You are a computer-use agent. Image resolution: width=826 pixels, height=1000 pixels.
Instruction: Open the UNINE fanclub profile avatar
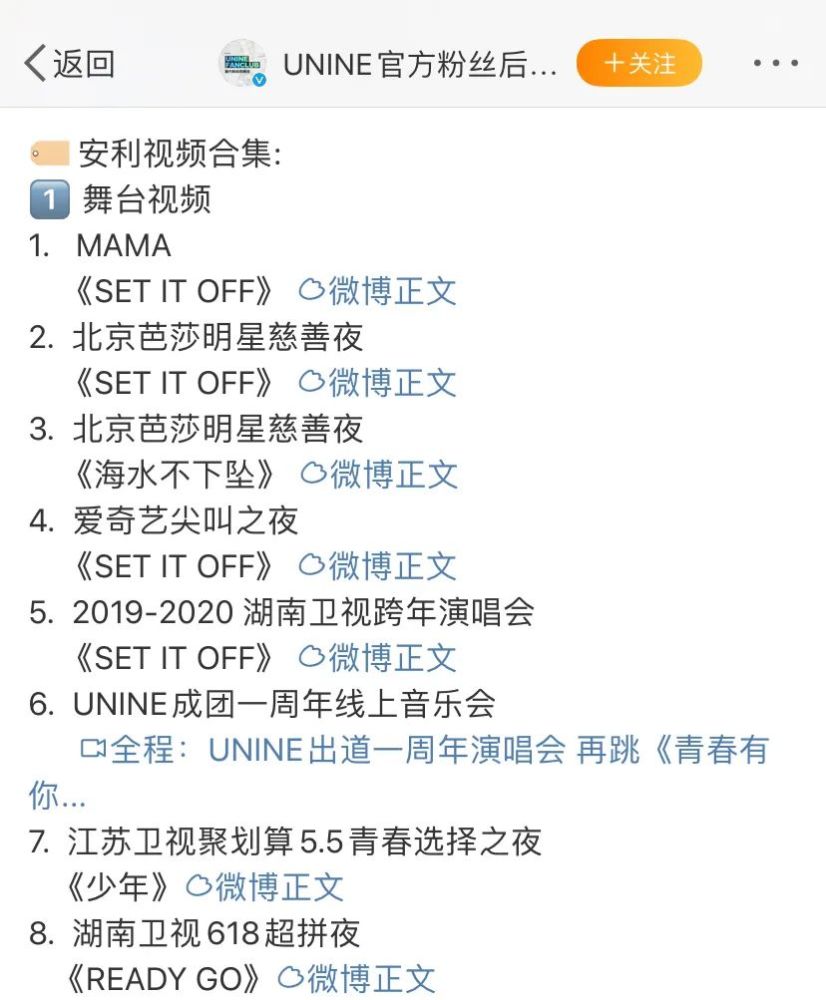coord(243,64)
